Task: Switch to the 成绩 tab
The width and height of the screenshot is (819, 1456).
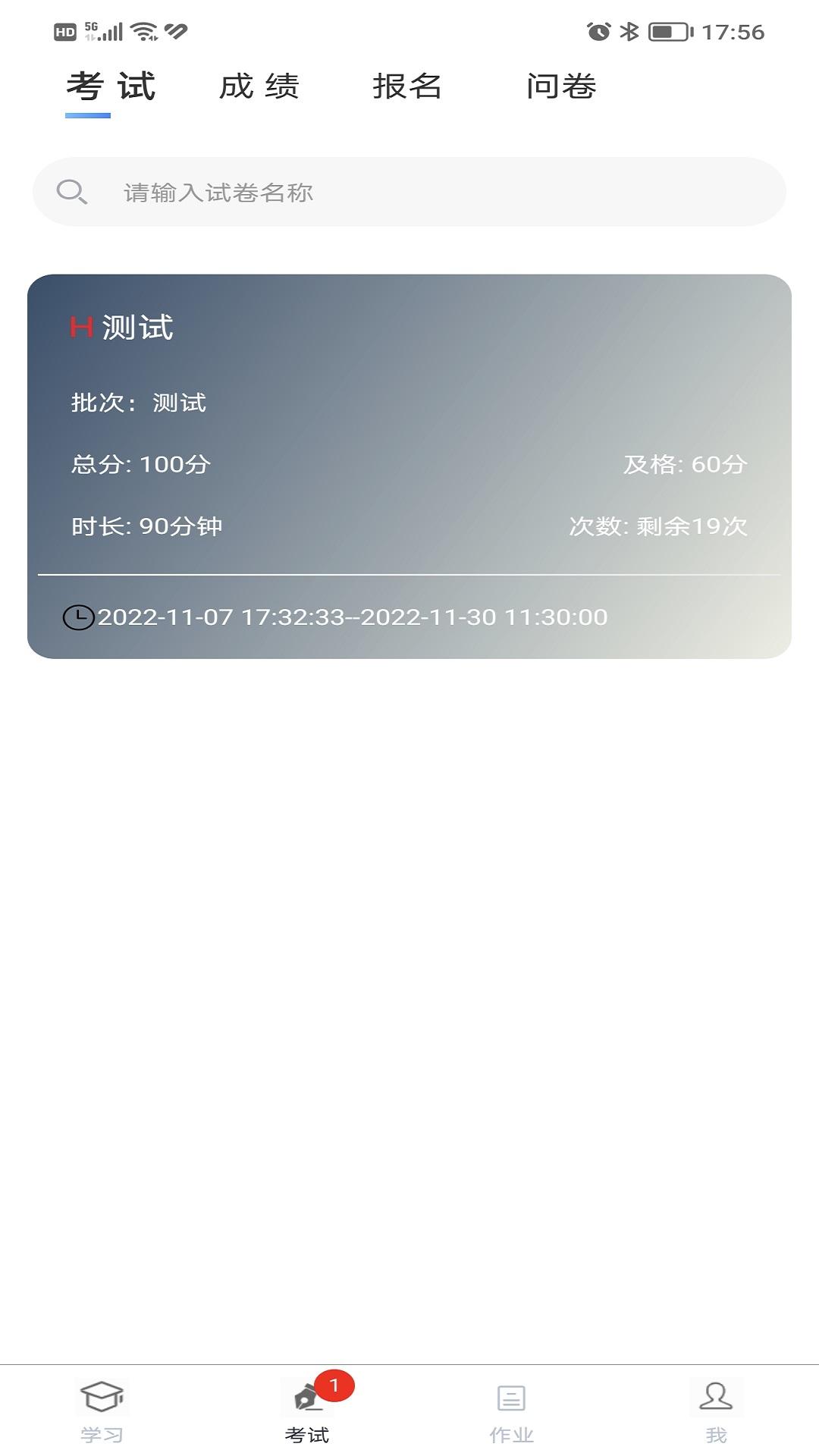Action: coord(259,86)
